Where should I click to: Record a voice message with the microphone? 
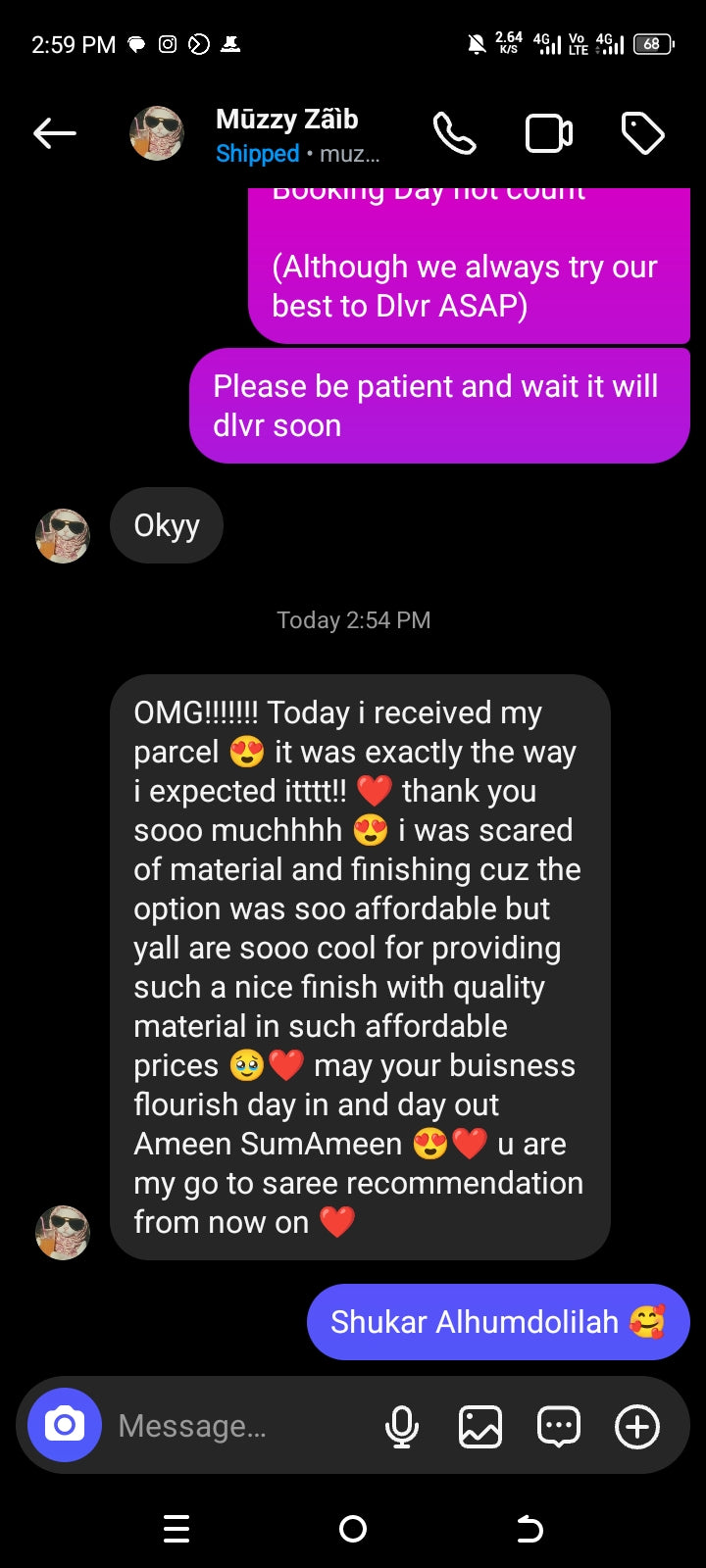click(x=402, y=1426)
